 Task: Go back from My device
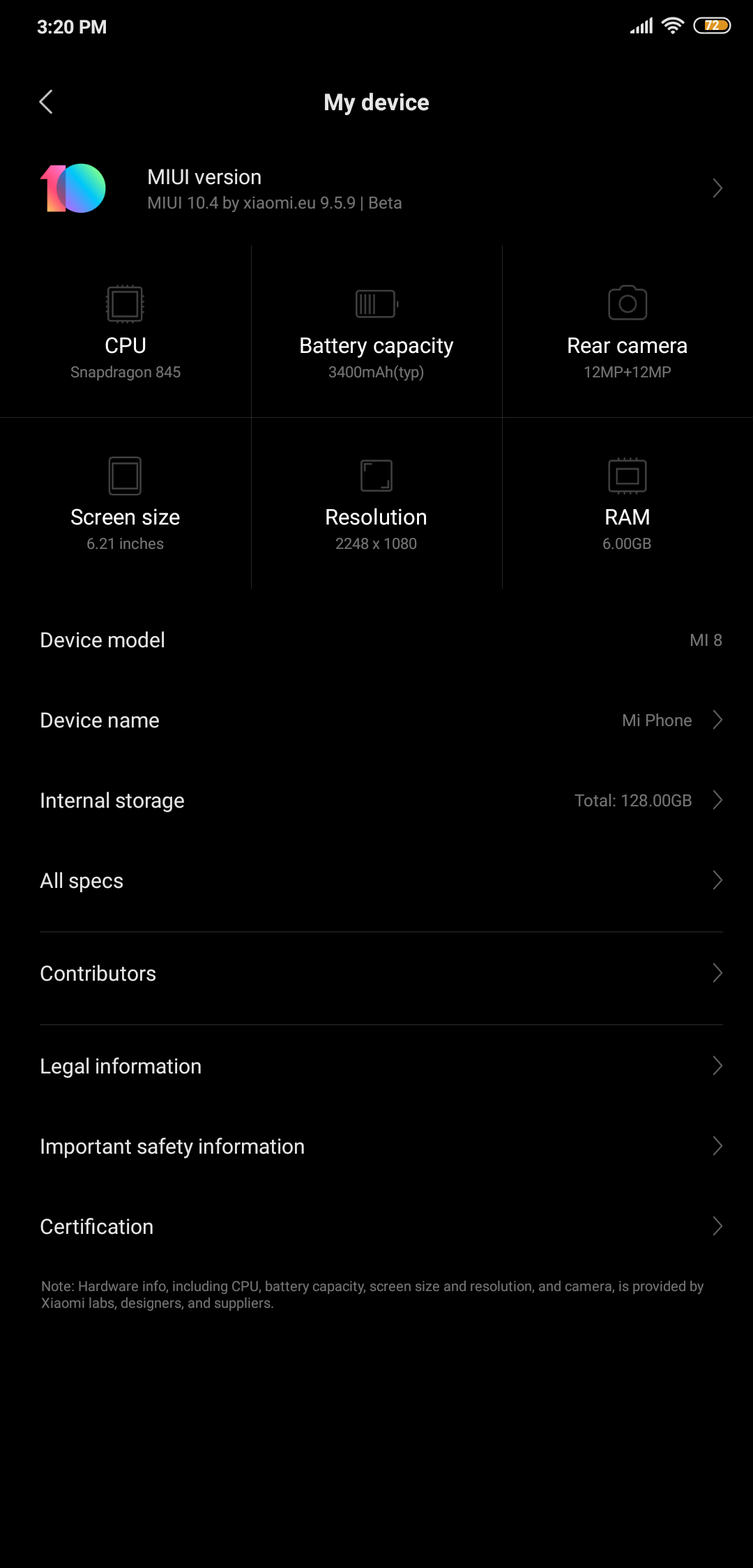pyautogui.click(x=46, y=102)
